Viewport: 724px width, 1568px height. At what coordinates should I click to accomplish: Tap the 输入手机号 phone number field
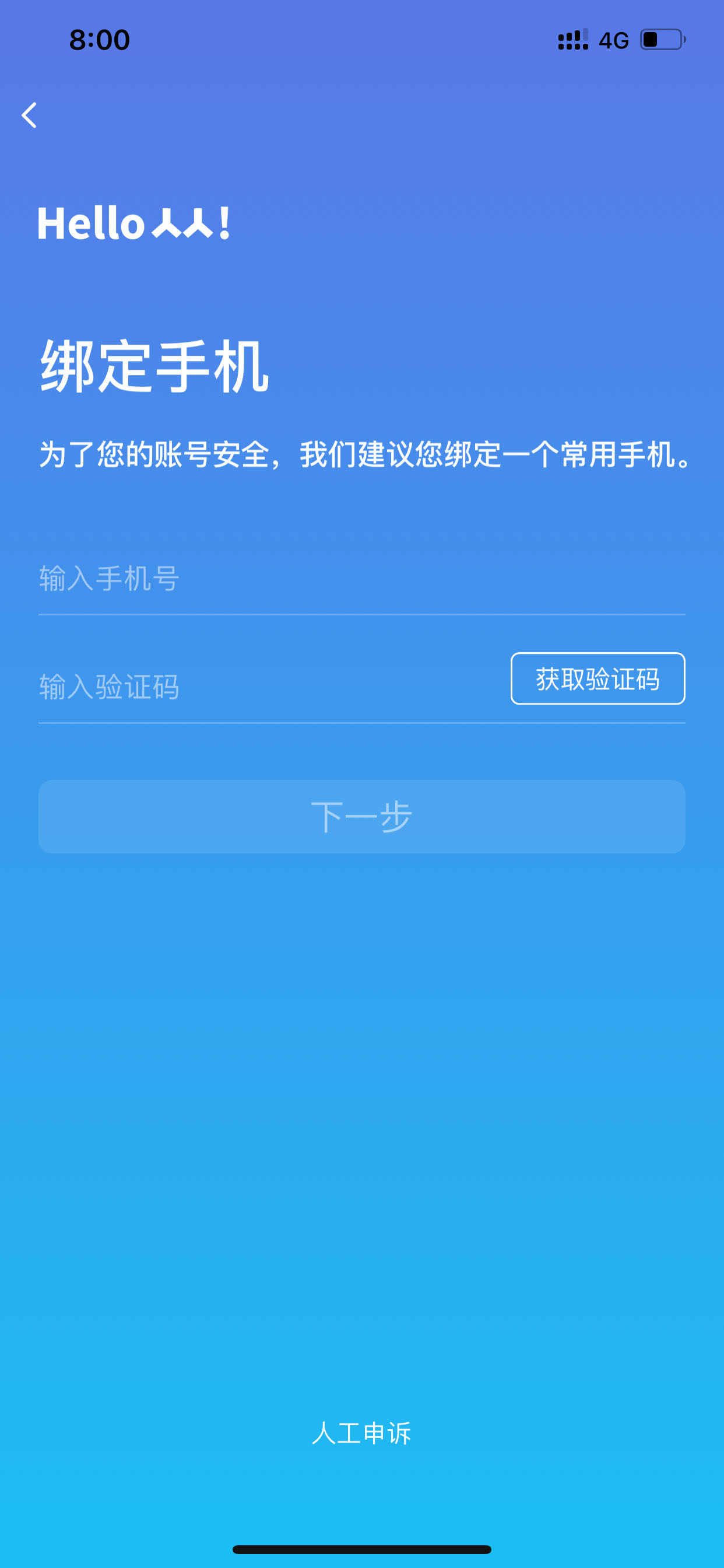[x=361, y=578]
